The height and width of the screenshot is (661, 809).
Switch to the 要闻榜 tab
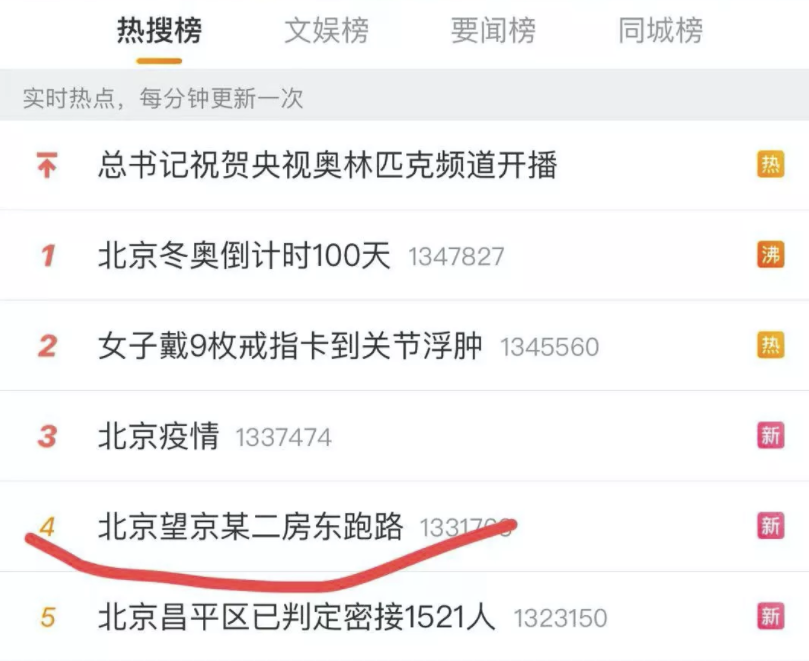pos(493,31)
